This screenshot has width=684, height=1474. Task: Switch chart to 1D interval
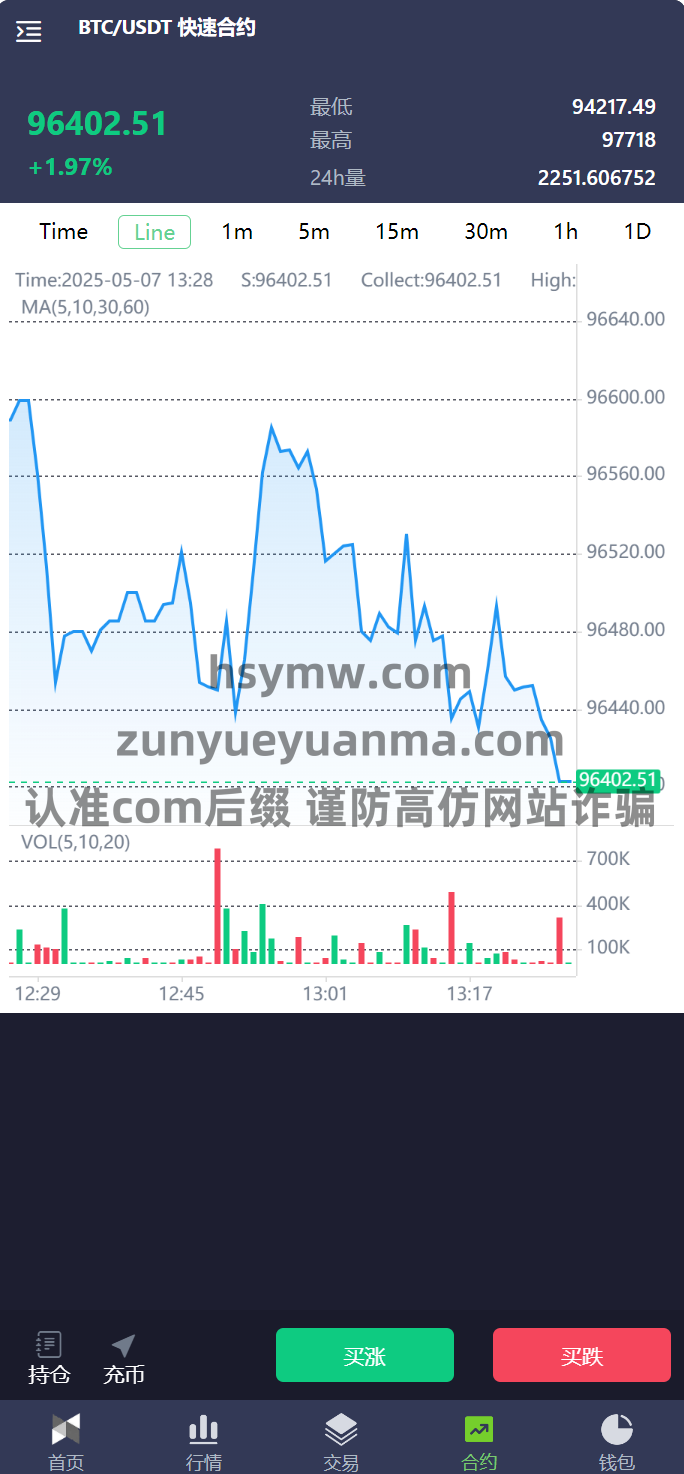click(637, 232)
